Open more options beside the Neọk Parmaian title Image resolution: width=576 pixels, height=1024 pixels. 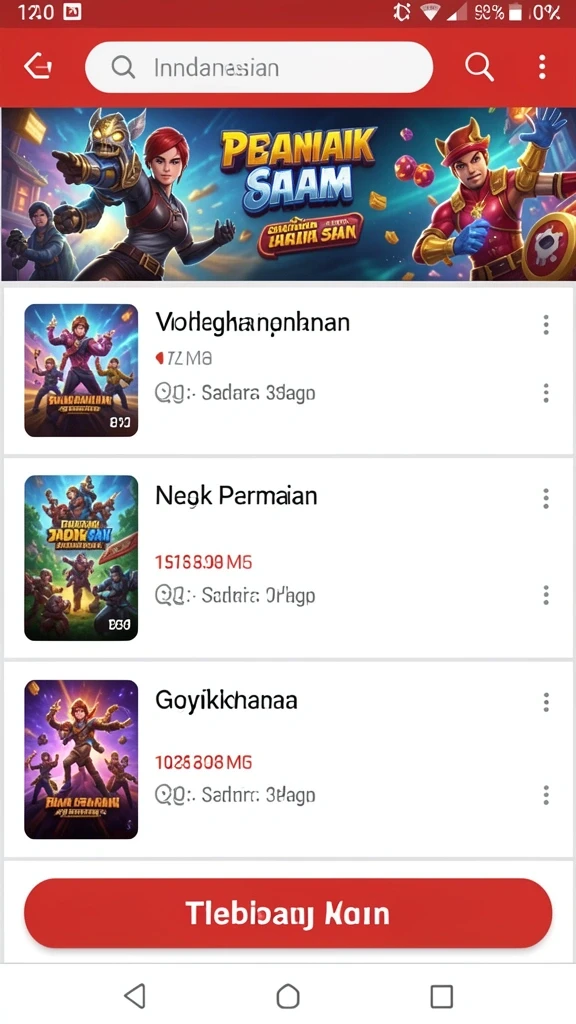(x=546, y=498)
